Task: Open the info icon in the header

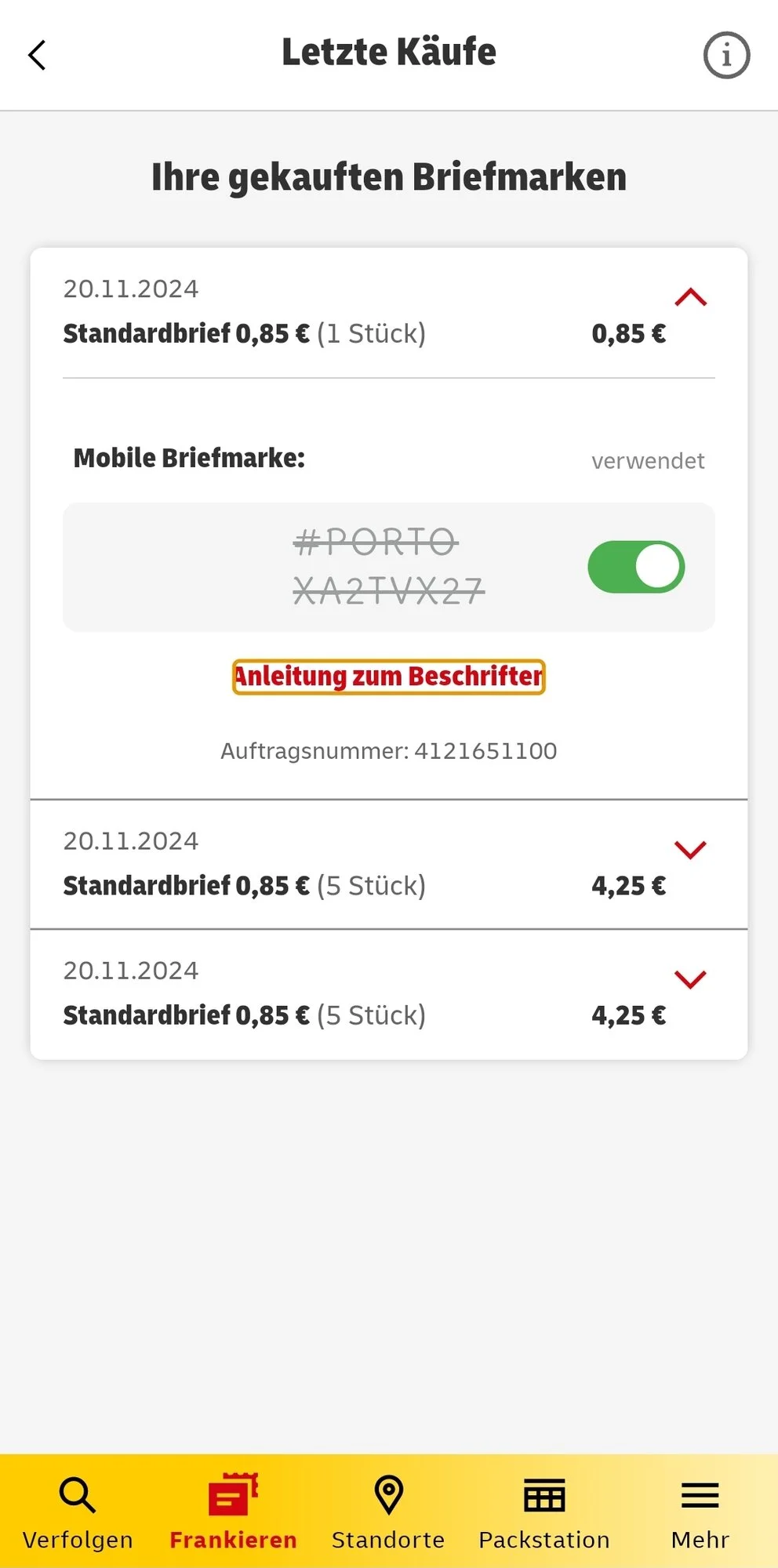Action: [x=726, y=55]
